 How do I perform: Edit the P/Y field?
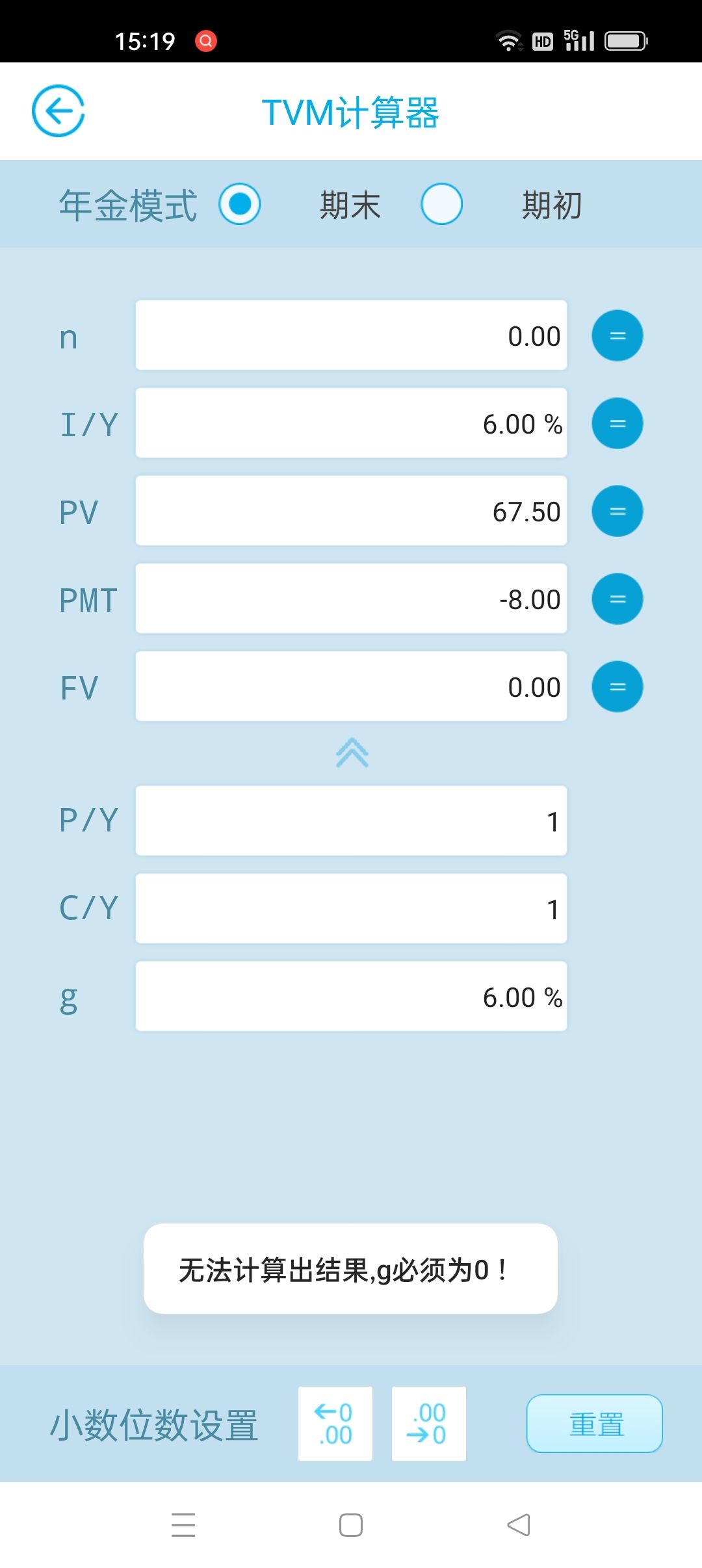pos(351,821)
